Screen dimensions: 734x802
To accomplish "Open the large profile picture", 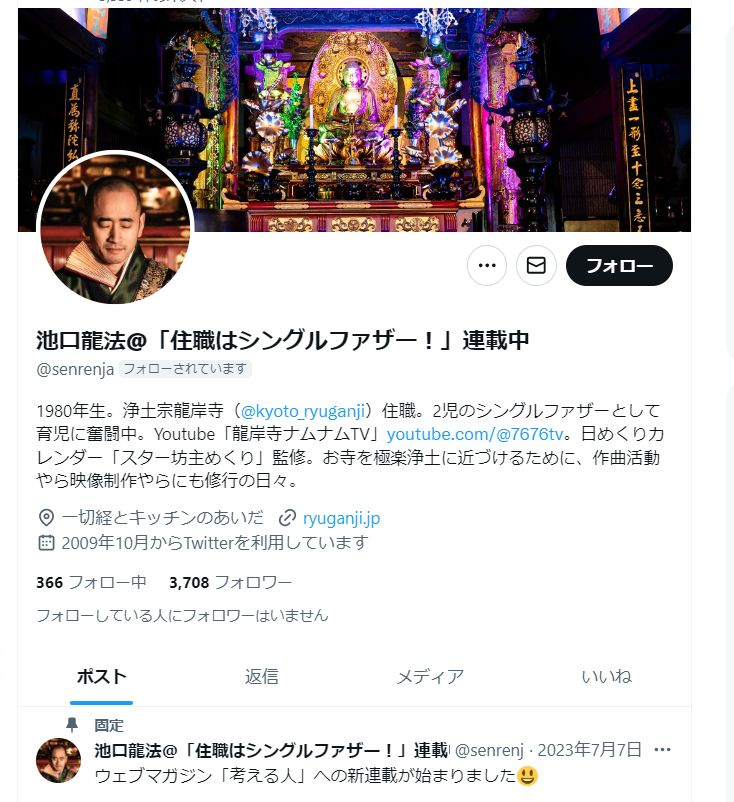I will pyautogui.click(x=114, y=229).
